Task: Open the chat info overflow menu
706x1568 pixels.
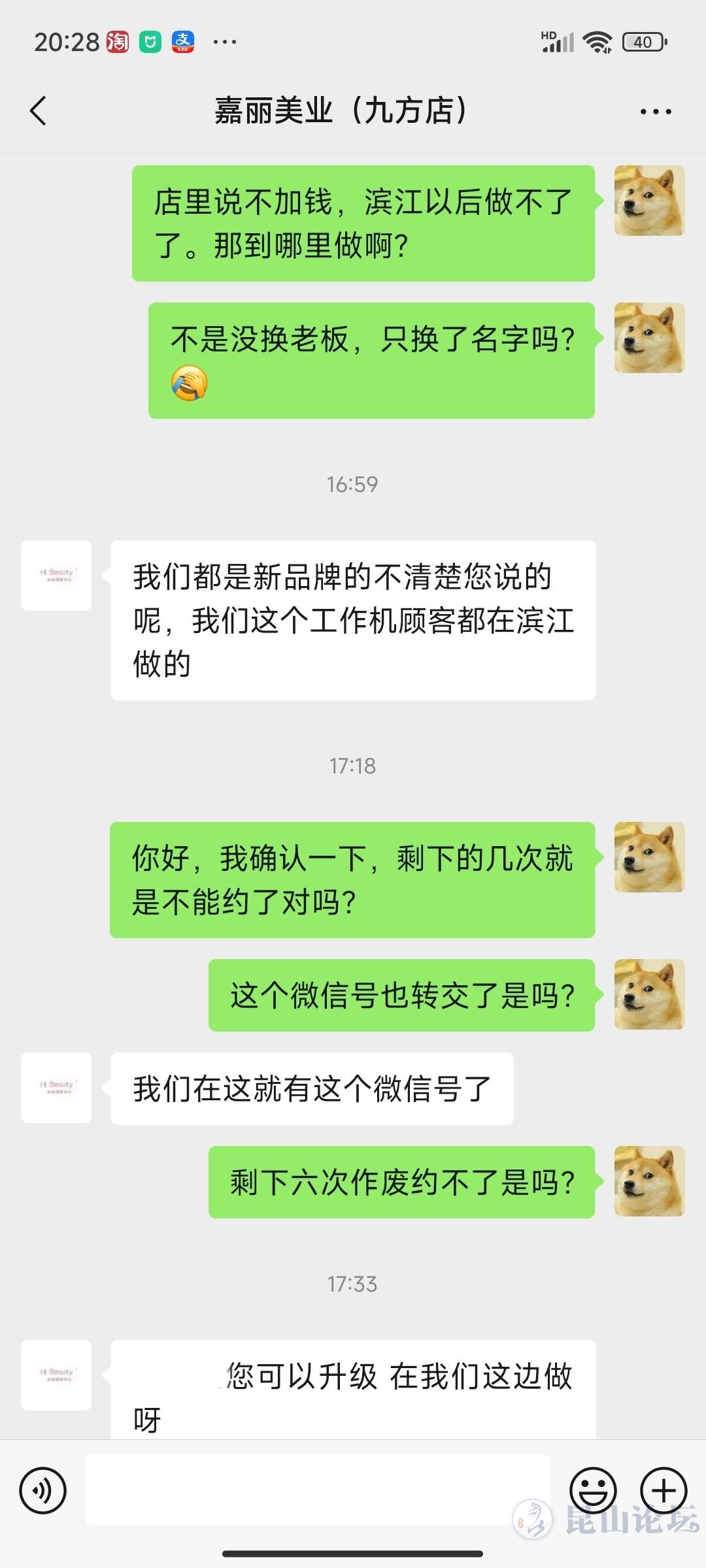Action: [655, 112]
